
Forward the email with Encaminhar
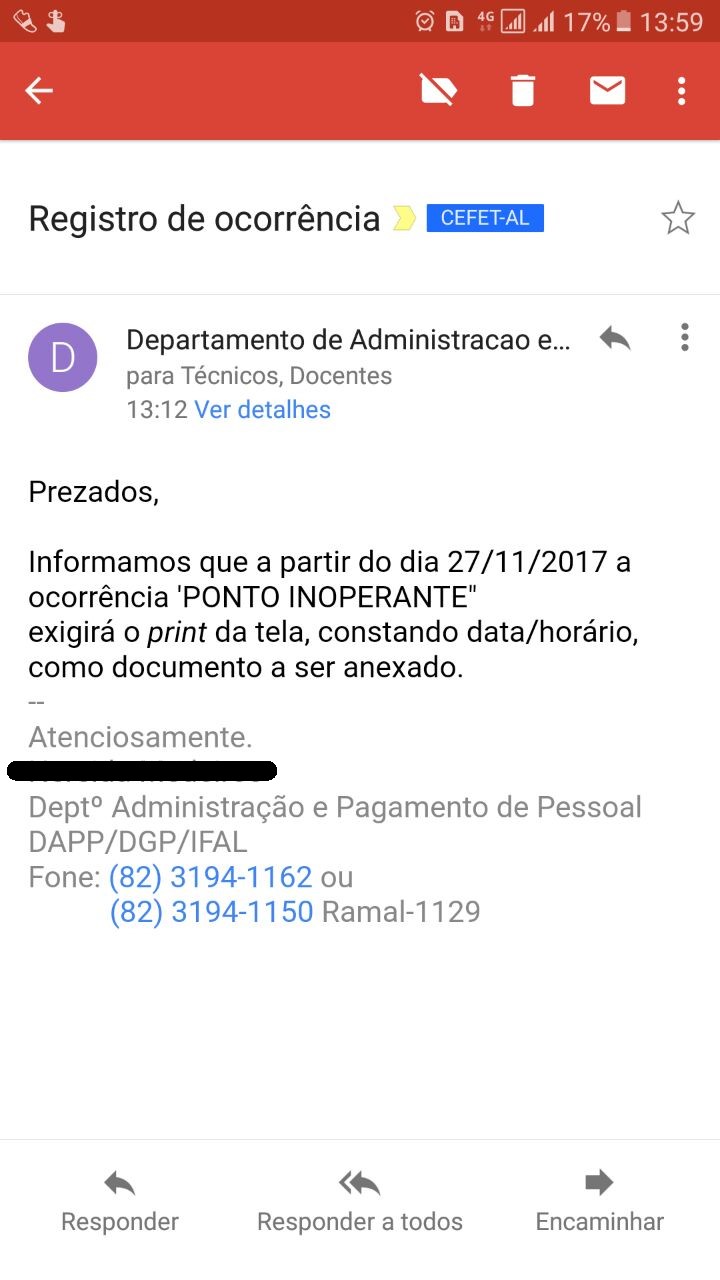[x=600, y=1201]
